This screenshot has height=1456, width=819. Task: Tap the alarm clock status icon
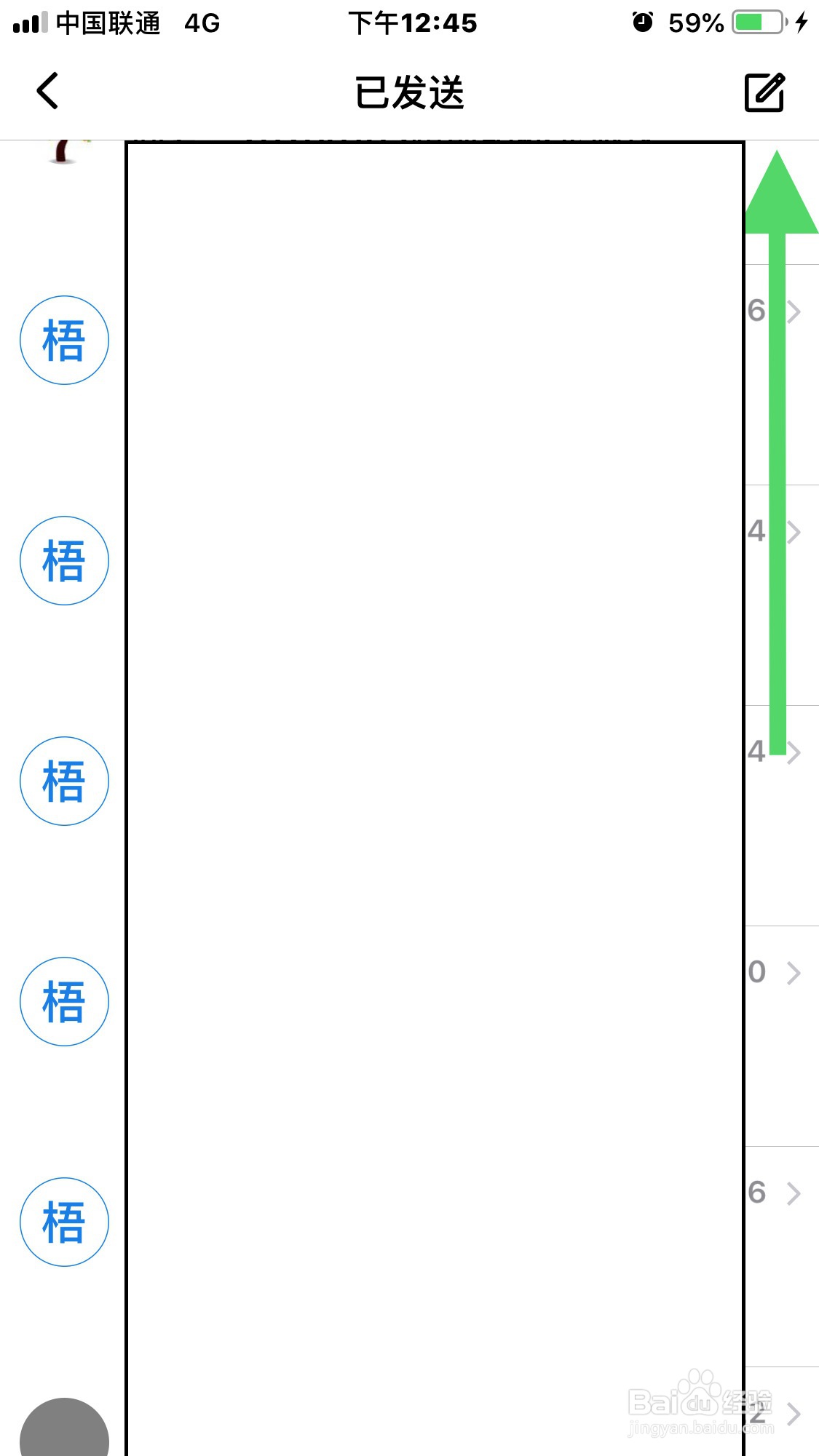[644, 23]
